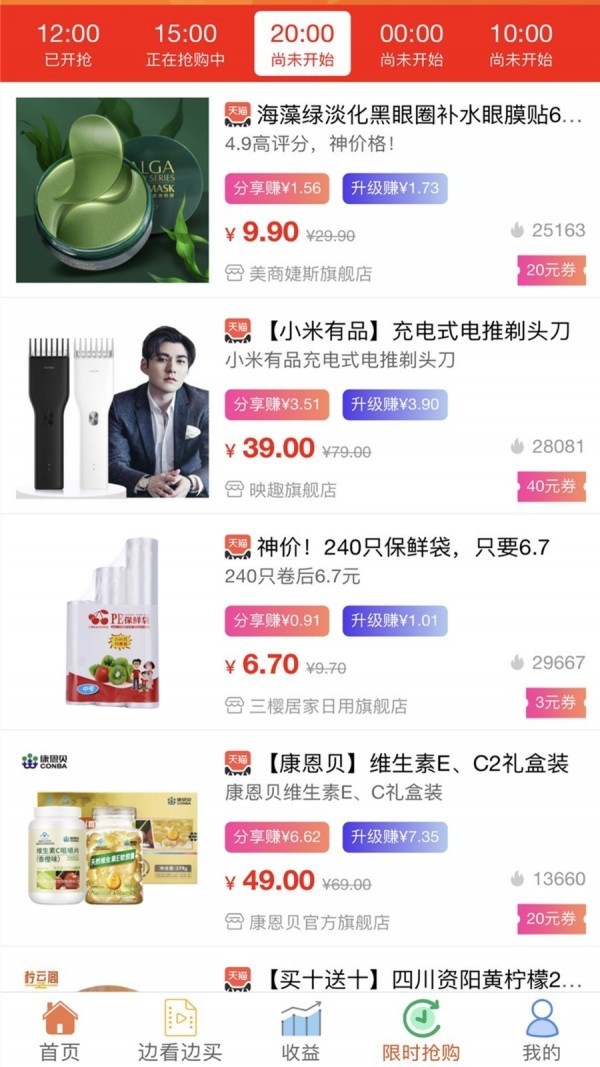Select the 10:00 尚未开始 time slot

tap(521, 45)
